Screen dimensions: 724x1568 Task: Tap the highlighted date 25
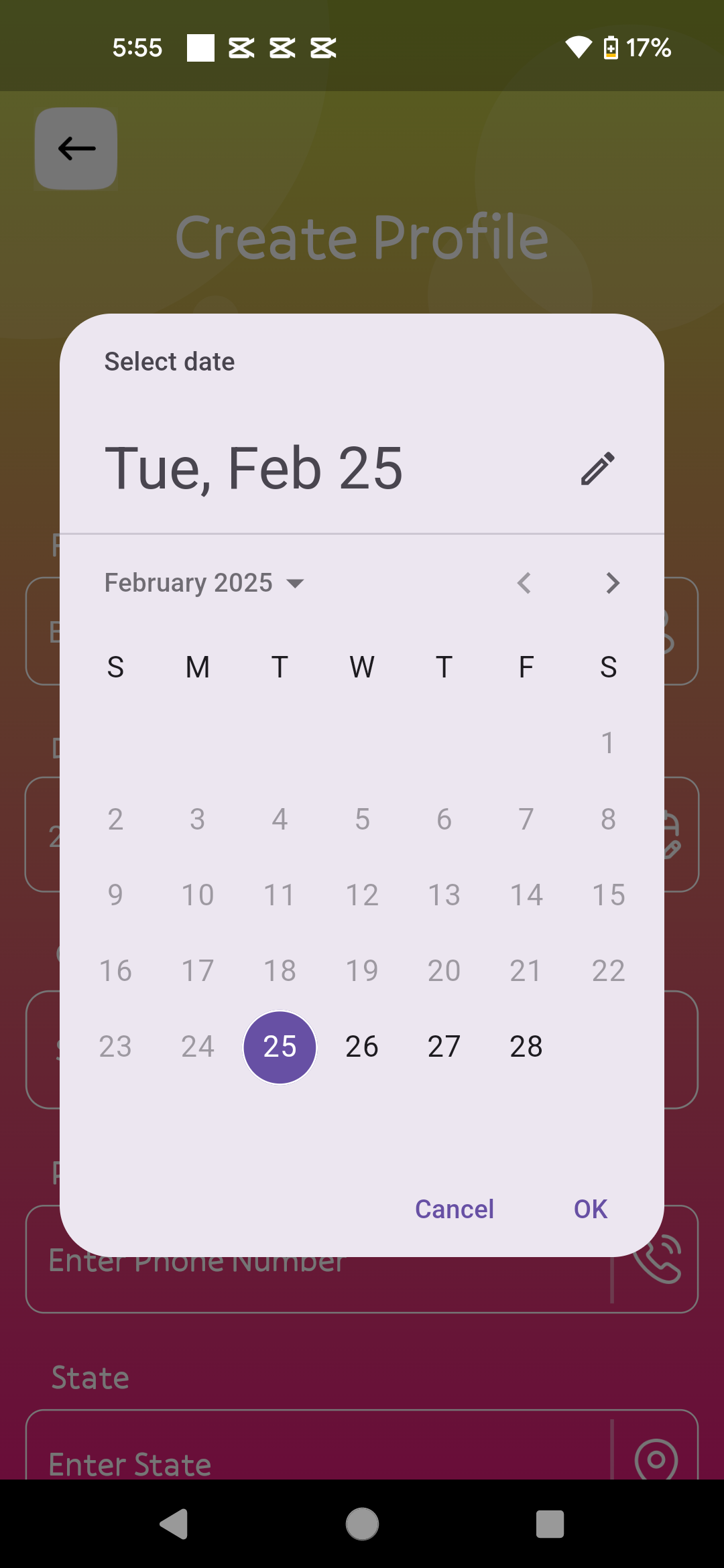[x=280, y=1047]
